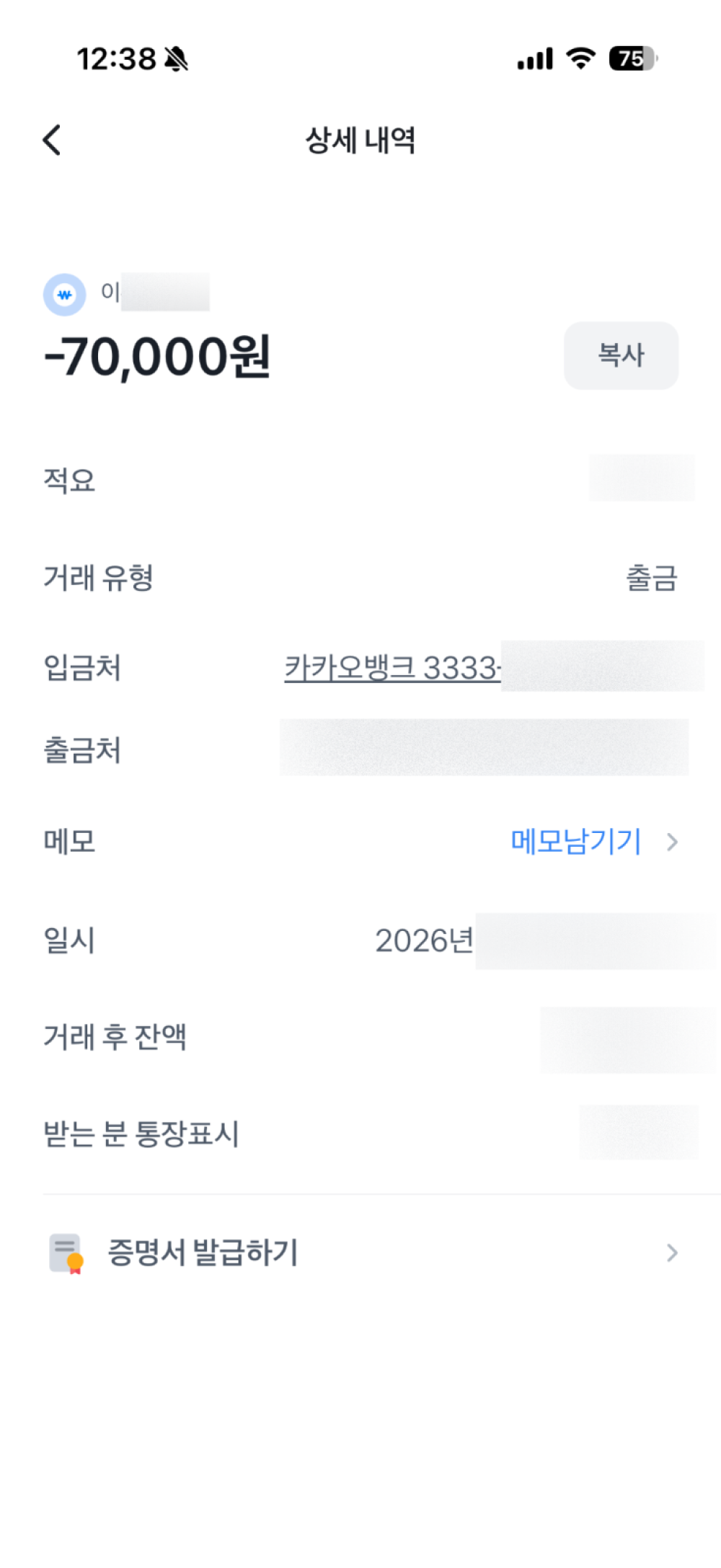Open 메모남기기 to leave a memo

point(594,841)
